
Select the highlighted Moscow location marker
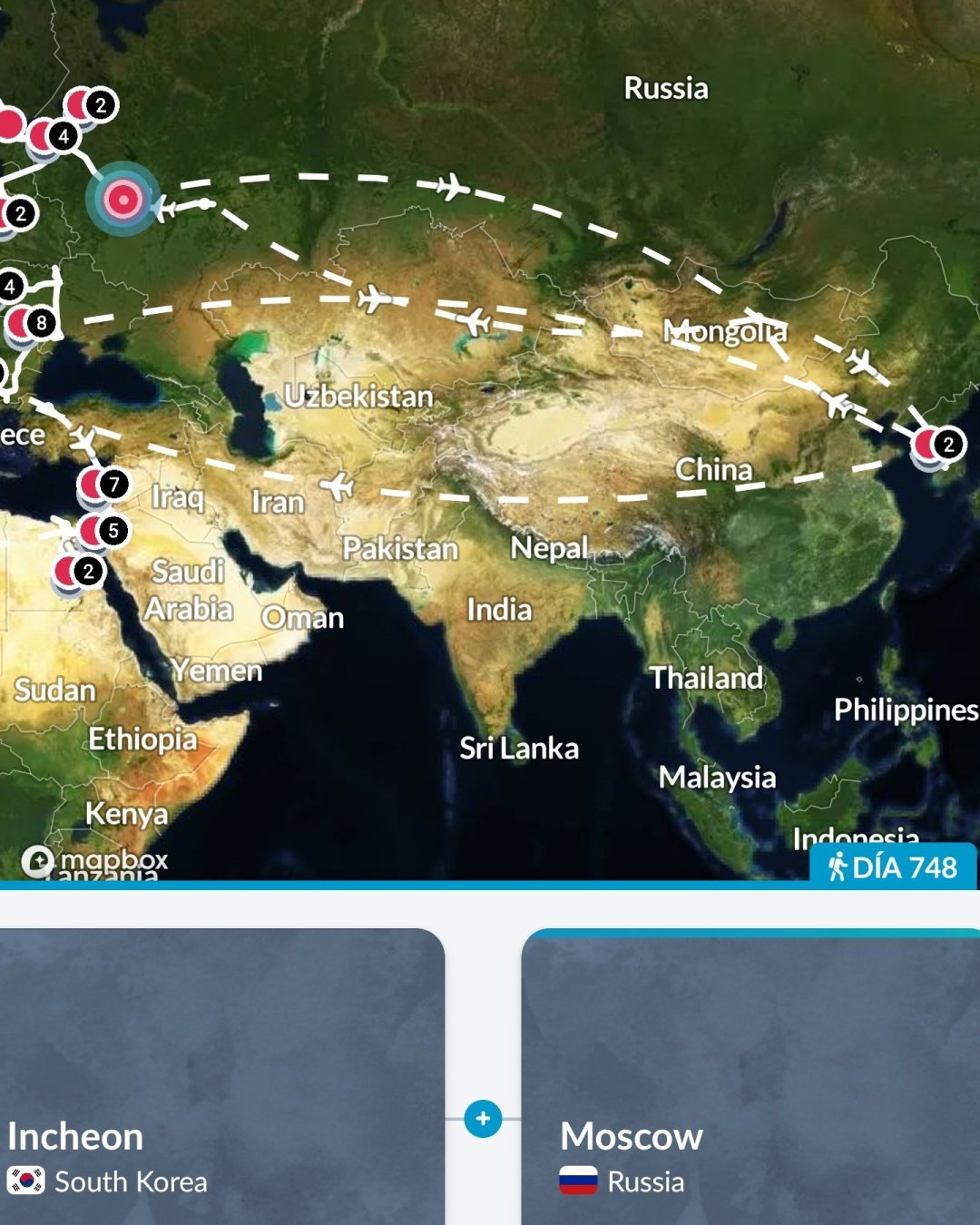coord(123,199)
